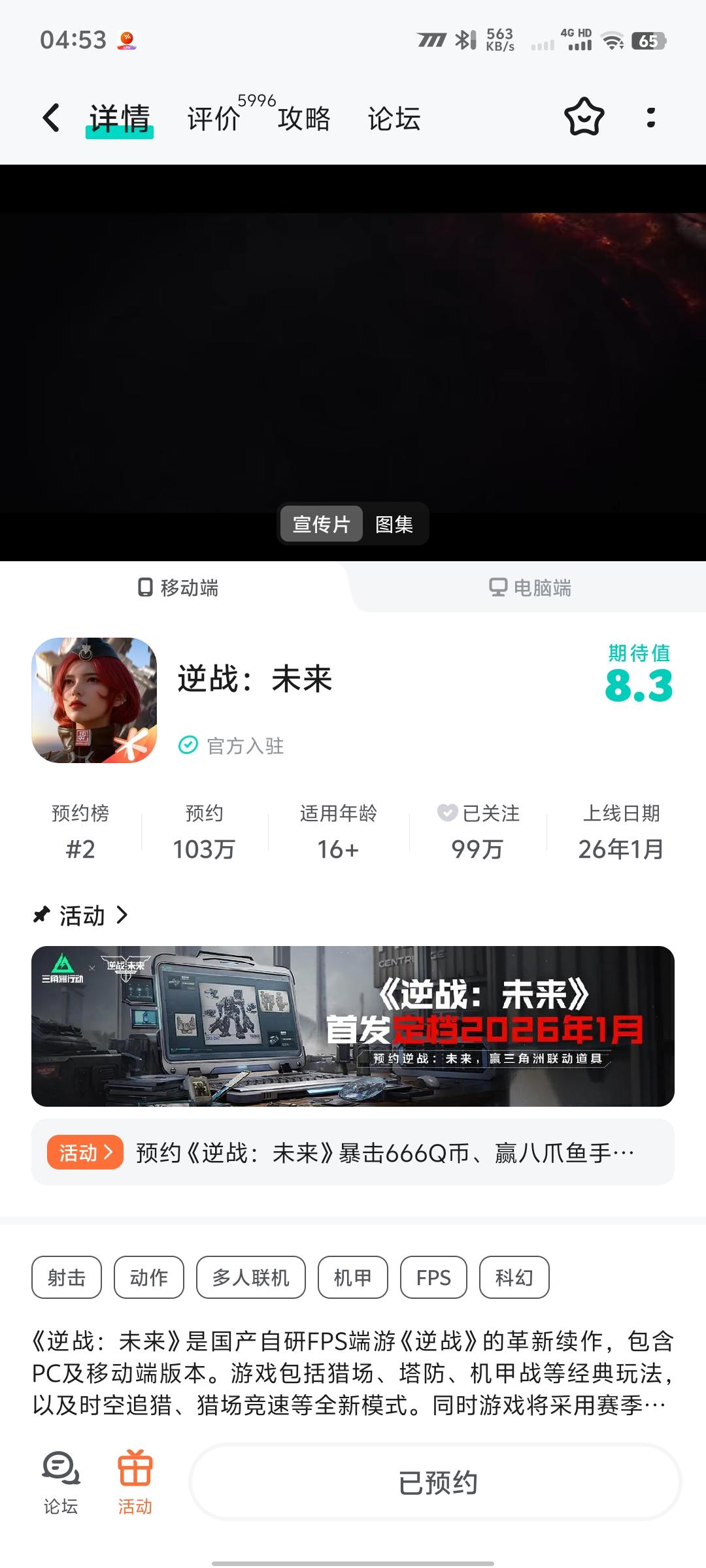Viewport: 706px width, 1568px height.
Task: Select 宣传片 in the media switcher
Action: pos(321,524)
